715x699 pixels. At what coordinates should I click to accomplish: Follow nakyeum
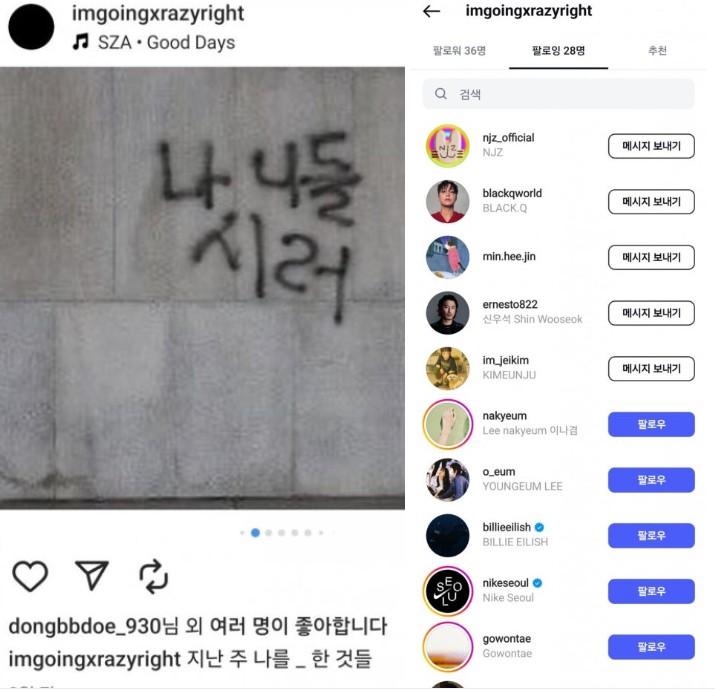(651, 424)
